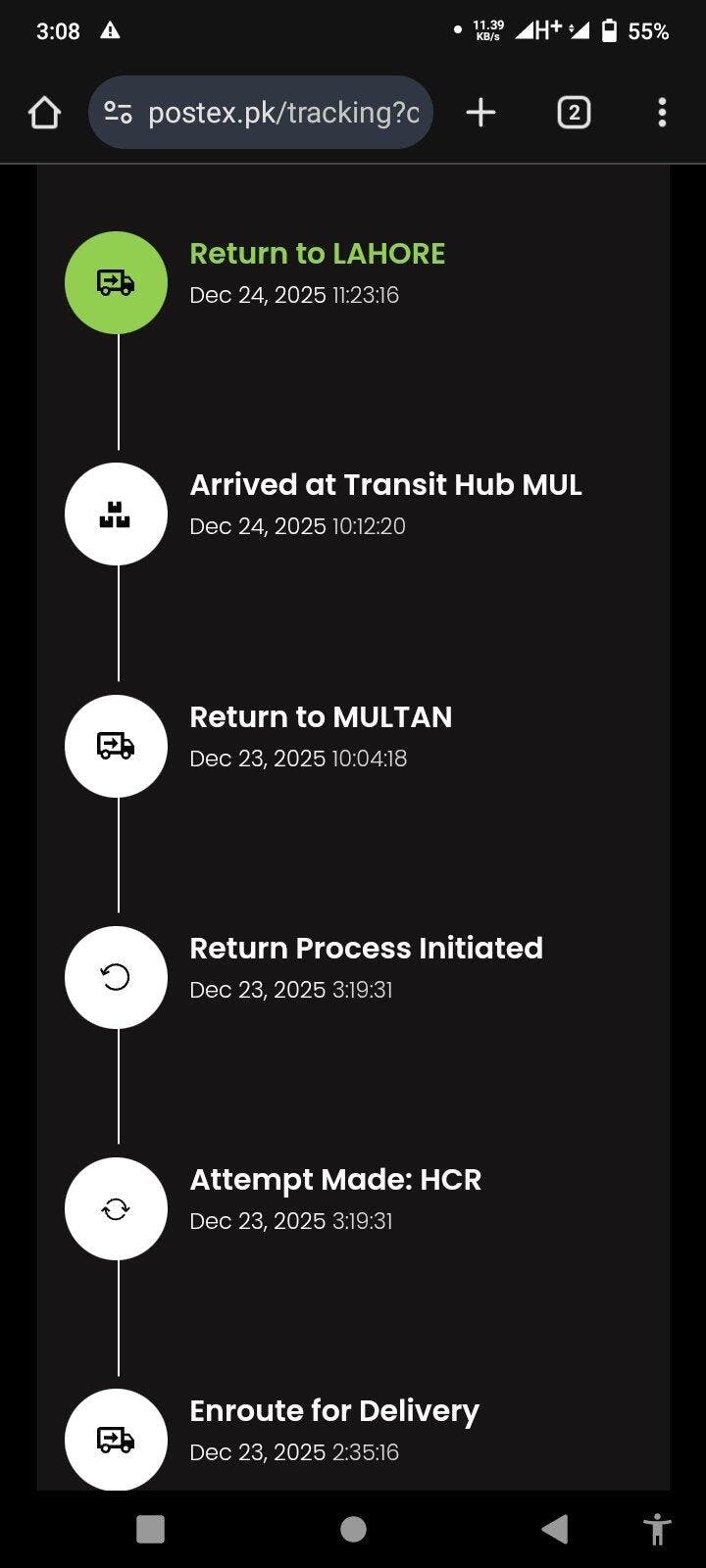Go back using system navigation
The width and height of the screenshot is (706, 1568).
coord(555,1529)
